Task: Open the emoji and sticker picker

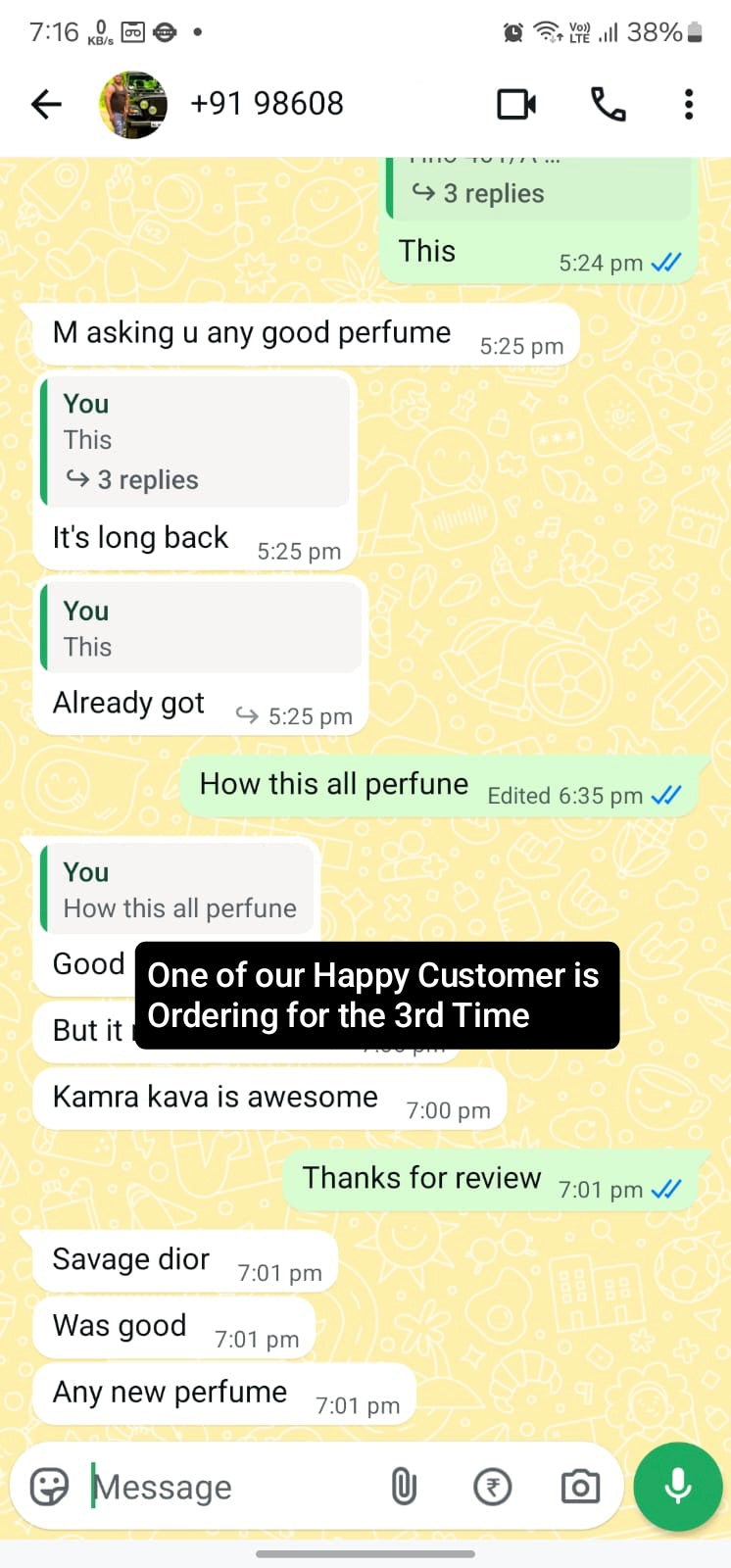Action: point(49,1487)
